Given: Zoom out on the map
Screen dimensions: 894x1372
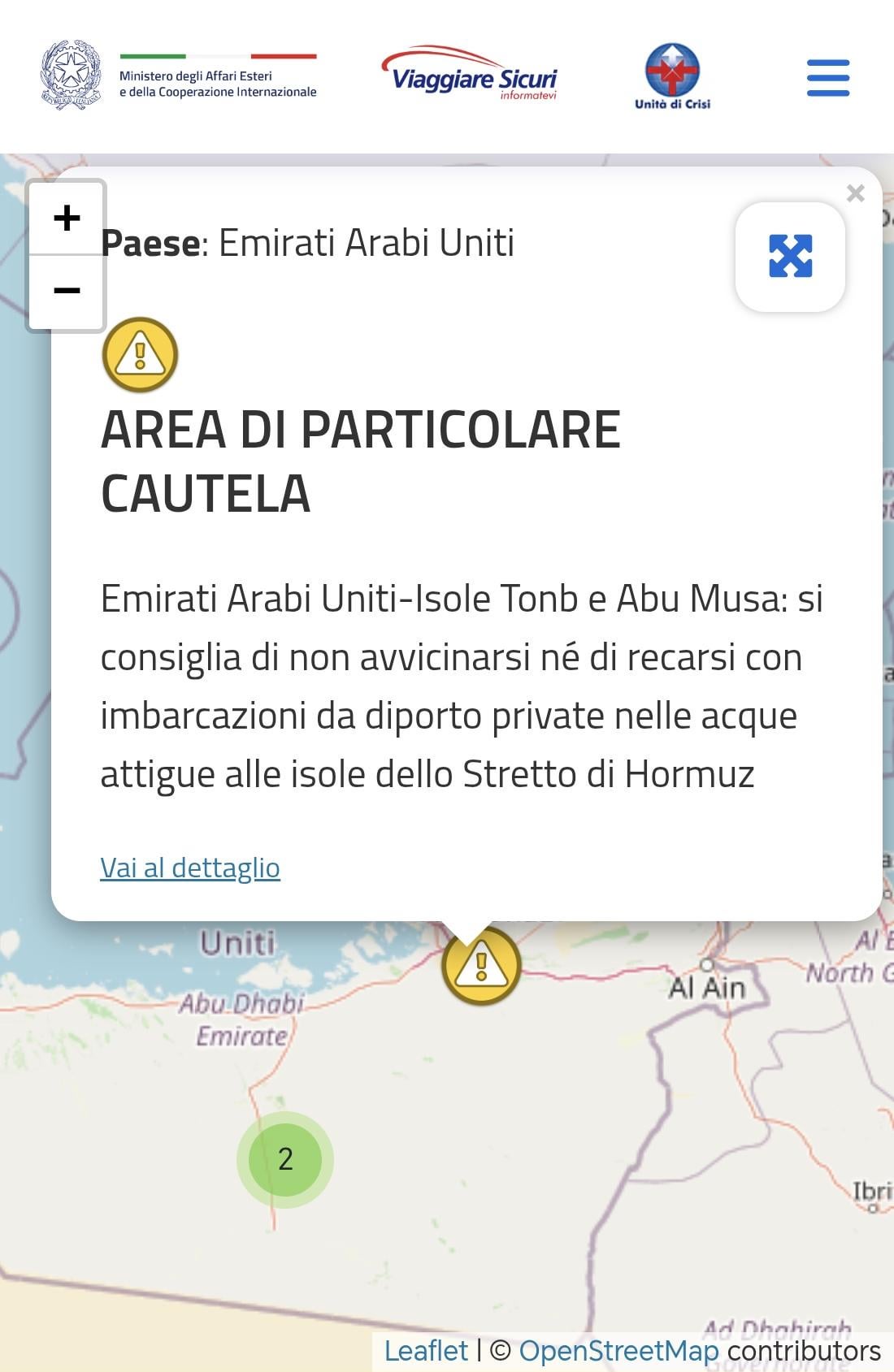Looking at the screenshot, I should 67,291.
